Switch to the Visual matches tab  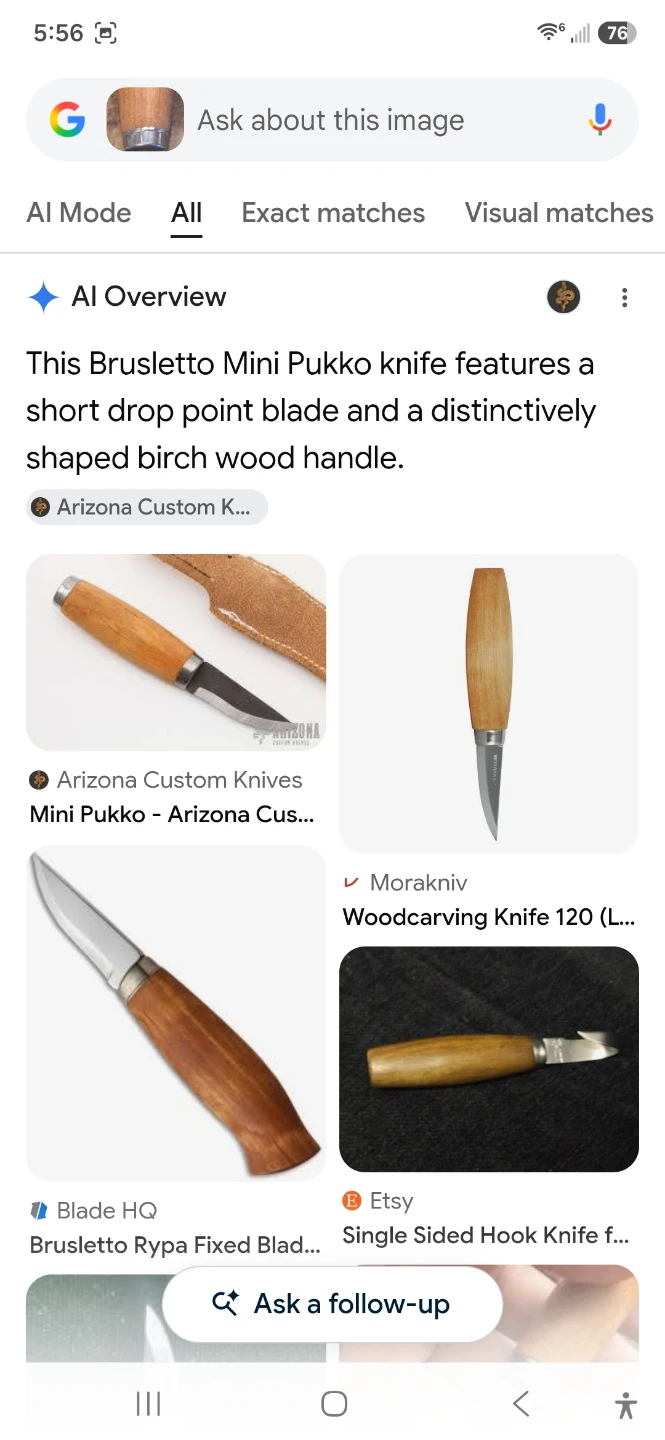tap(559, 213)
